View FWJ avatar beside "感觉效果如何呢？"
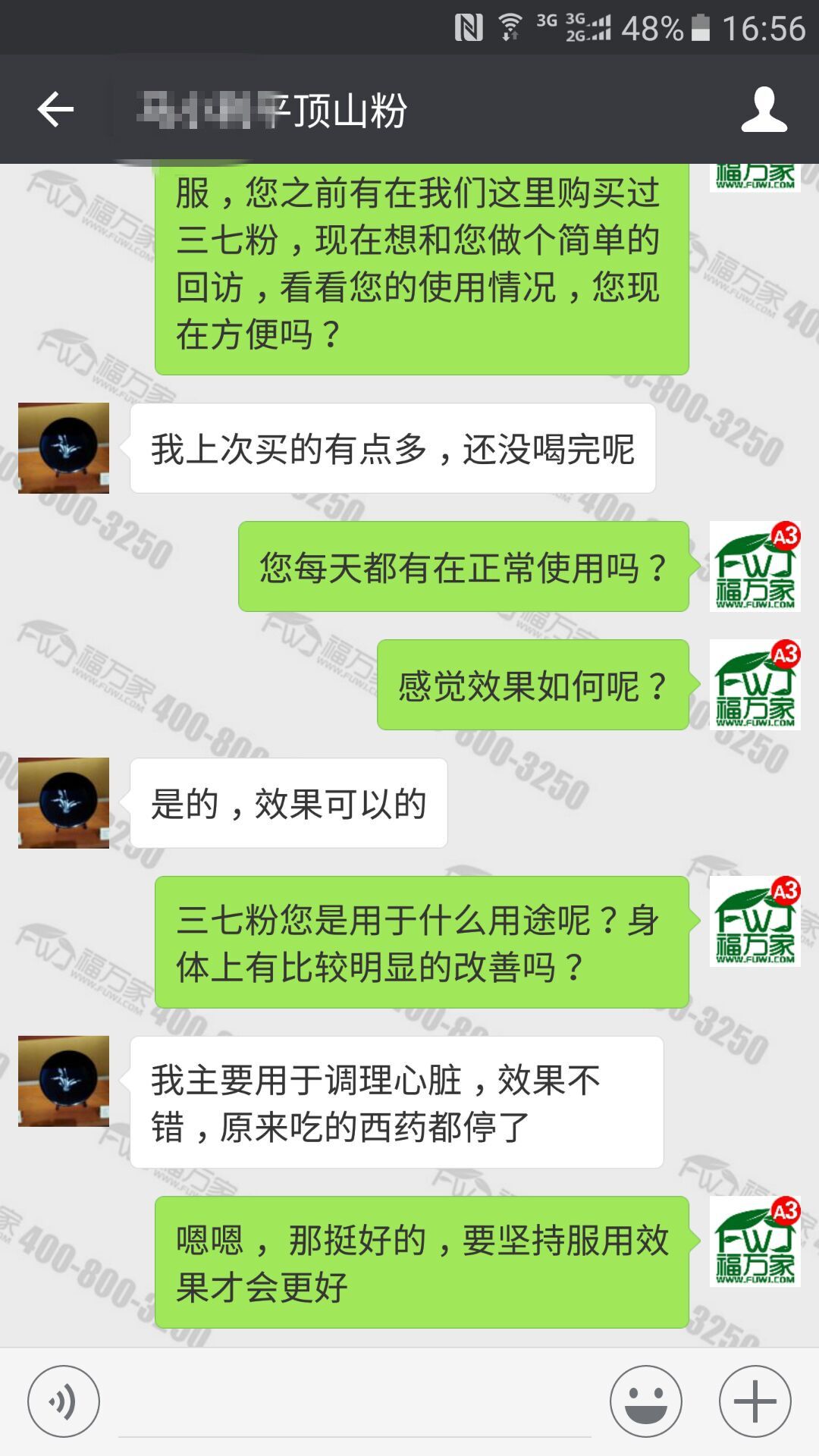819x1456 pixels. [x=755, y=685]
